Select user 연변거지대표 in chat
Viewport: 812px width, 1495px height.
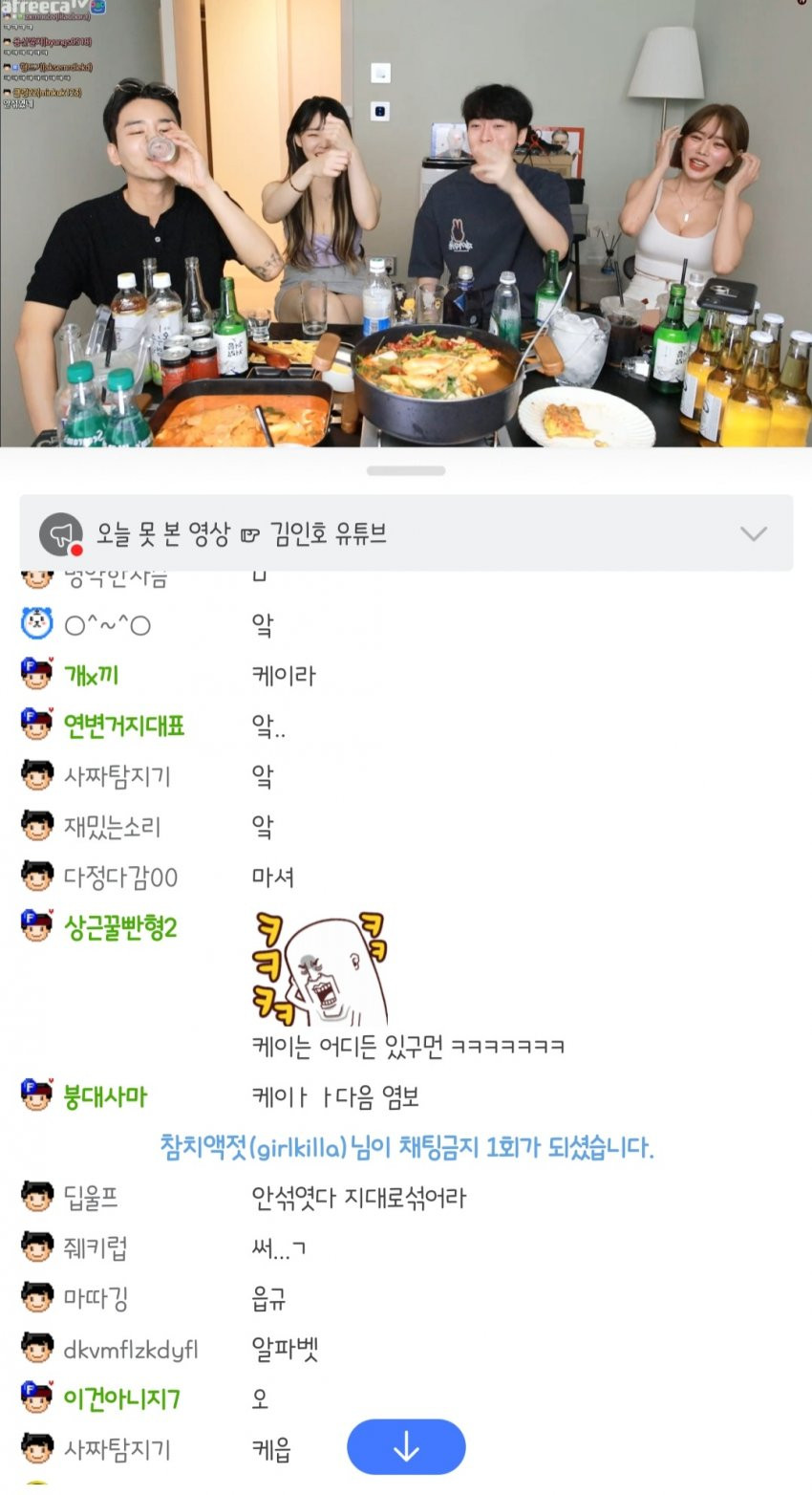[123, 726]
